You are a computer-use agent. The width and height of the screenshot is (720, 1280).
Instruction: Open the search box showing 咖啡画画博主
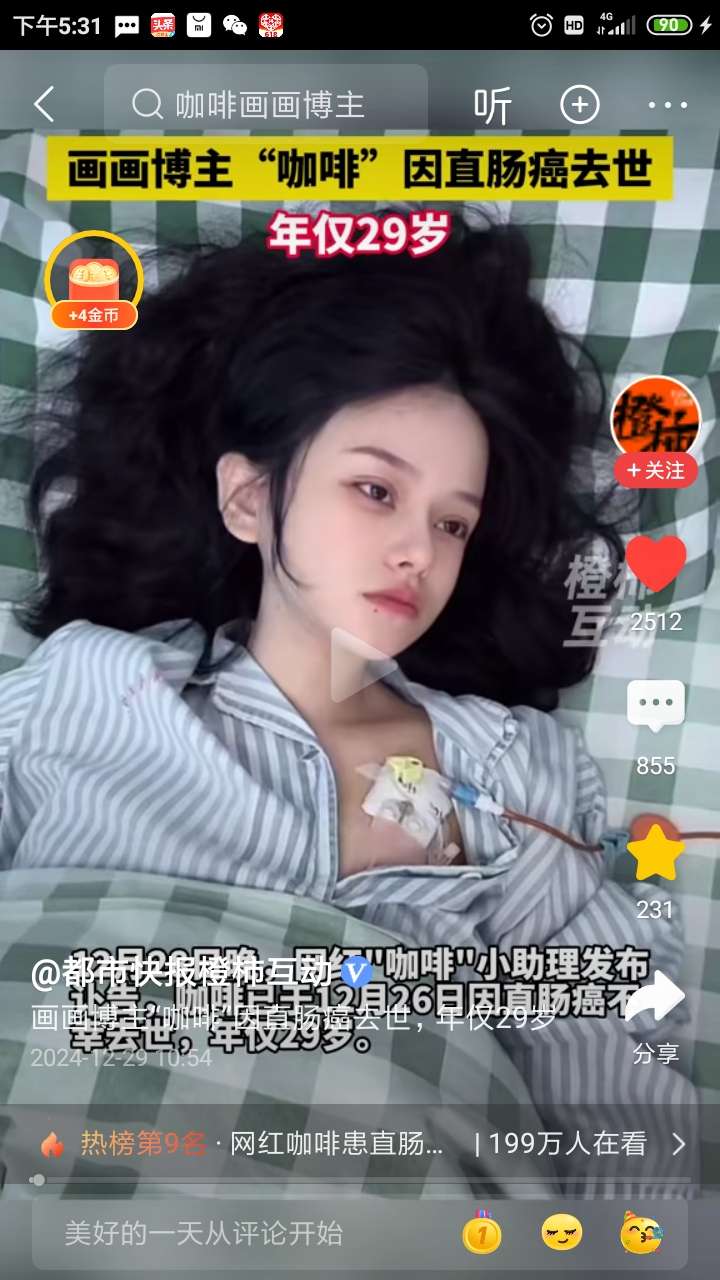268,104
